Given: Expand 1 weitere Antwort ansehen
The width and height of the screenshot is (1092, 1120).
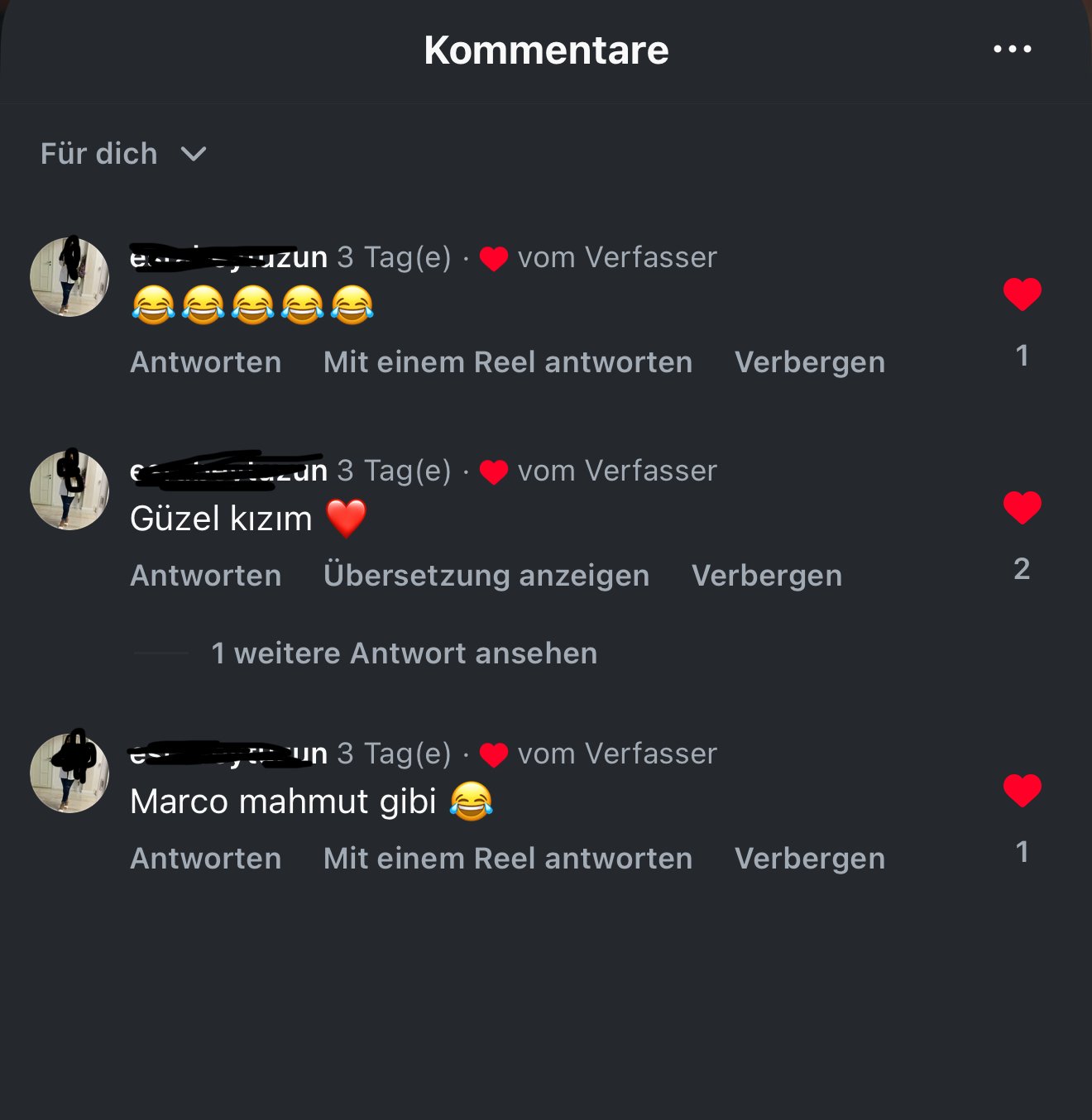Looking at the screenshot, I should (403, 653).
